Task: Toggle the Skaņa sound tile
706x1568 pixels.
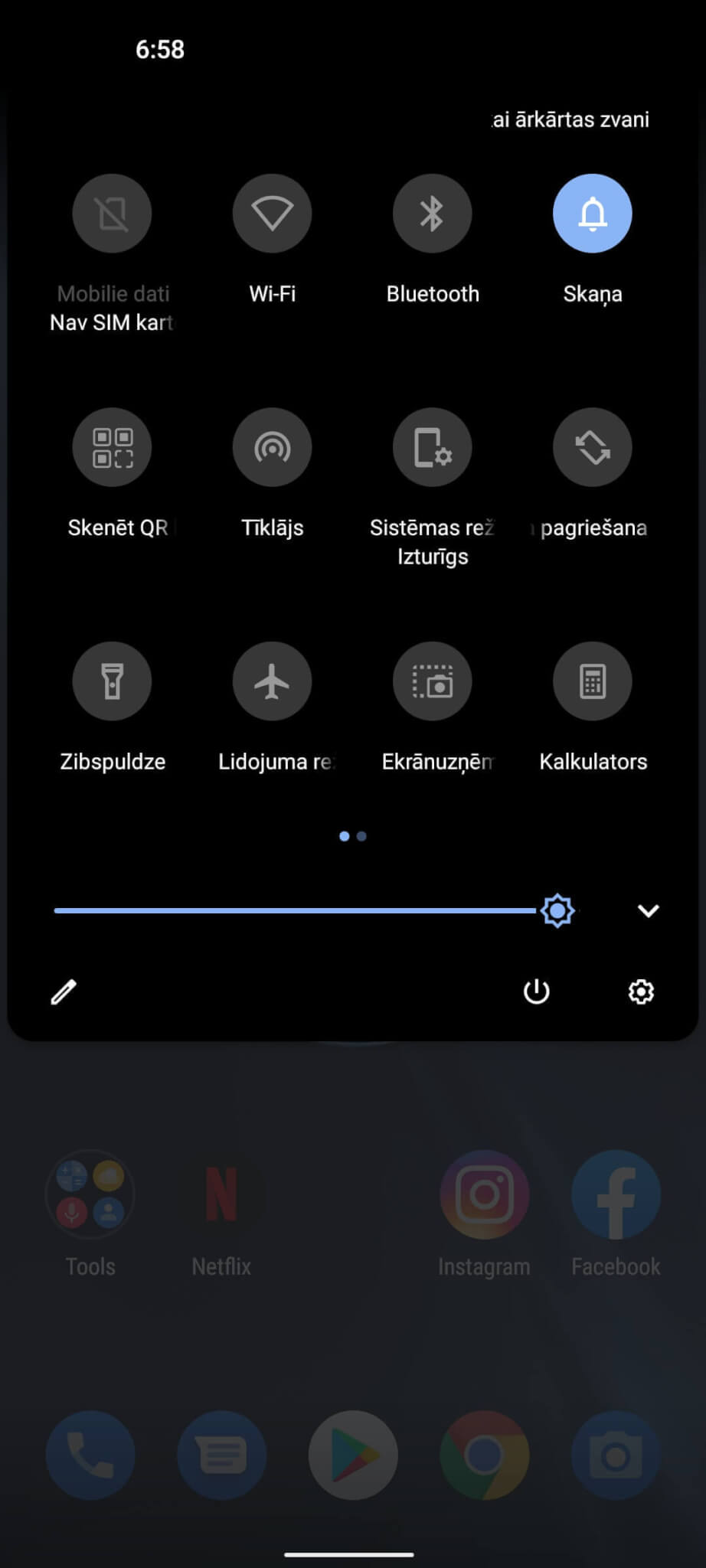Action: (x=592, y=213)
